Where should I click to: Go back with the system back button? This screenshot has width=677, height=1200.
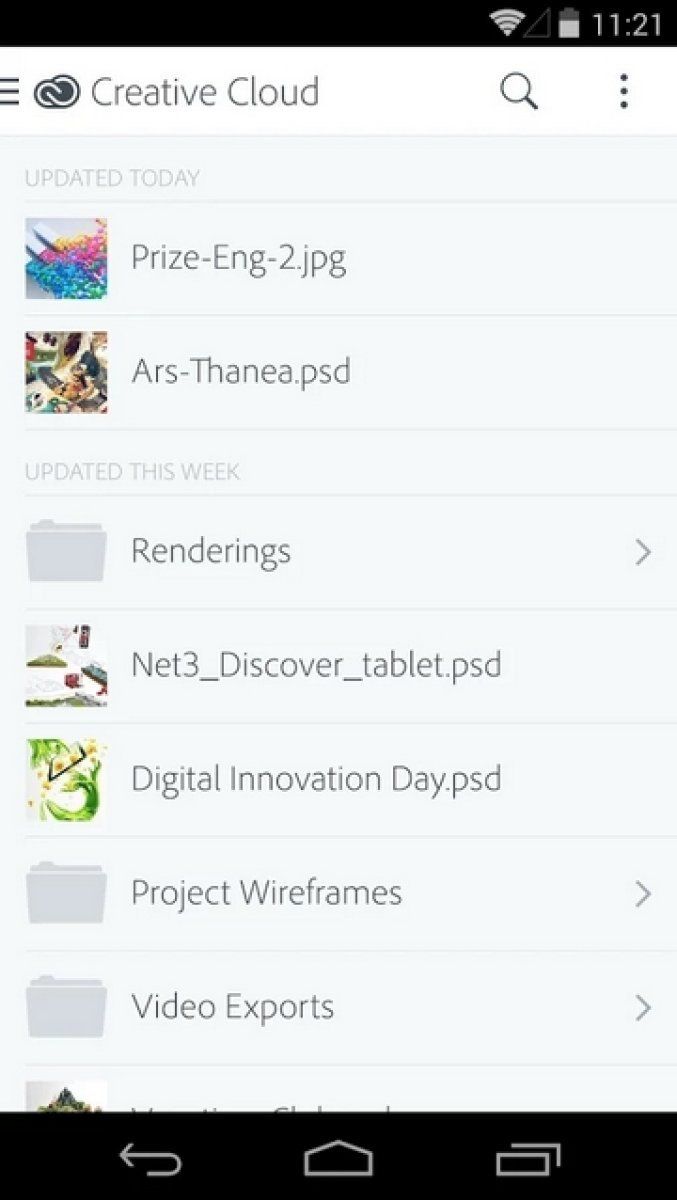(151, 1160)
